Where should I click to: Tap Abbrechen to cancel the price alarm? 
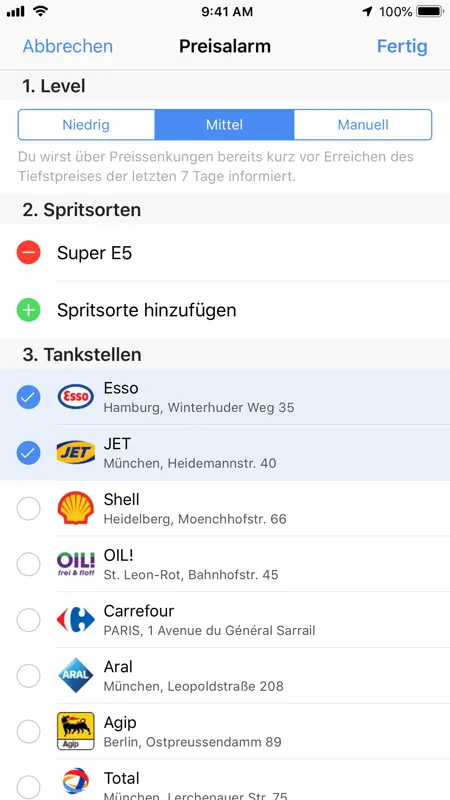[67, 46]
